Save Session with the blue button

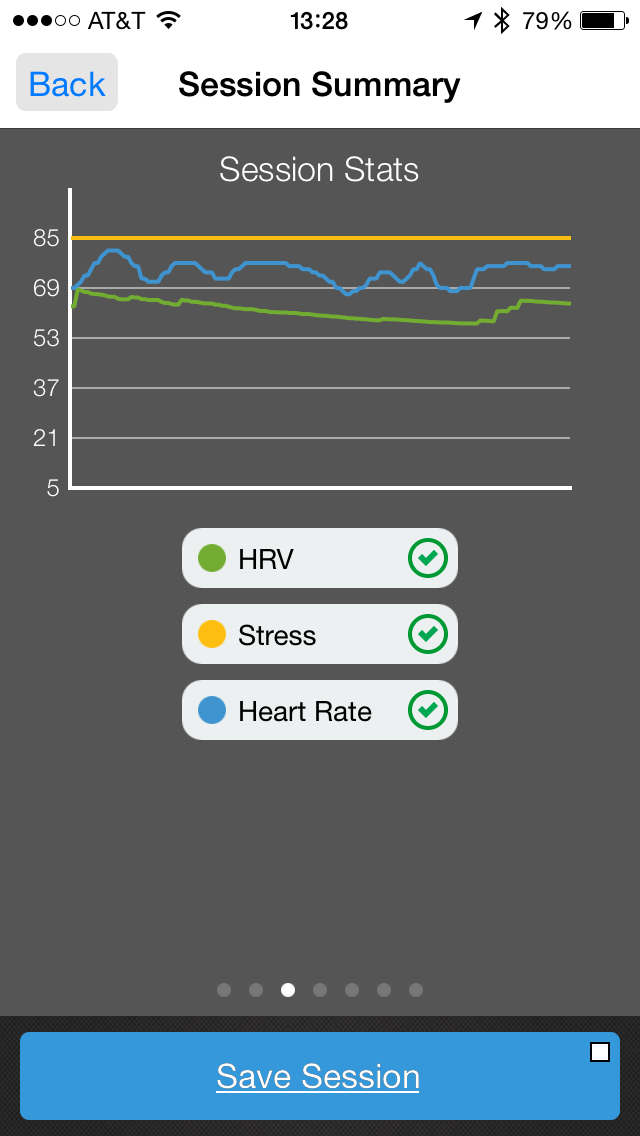(318, 1077)
